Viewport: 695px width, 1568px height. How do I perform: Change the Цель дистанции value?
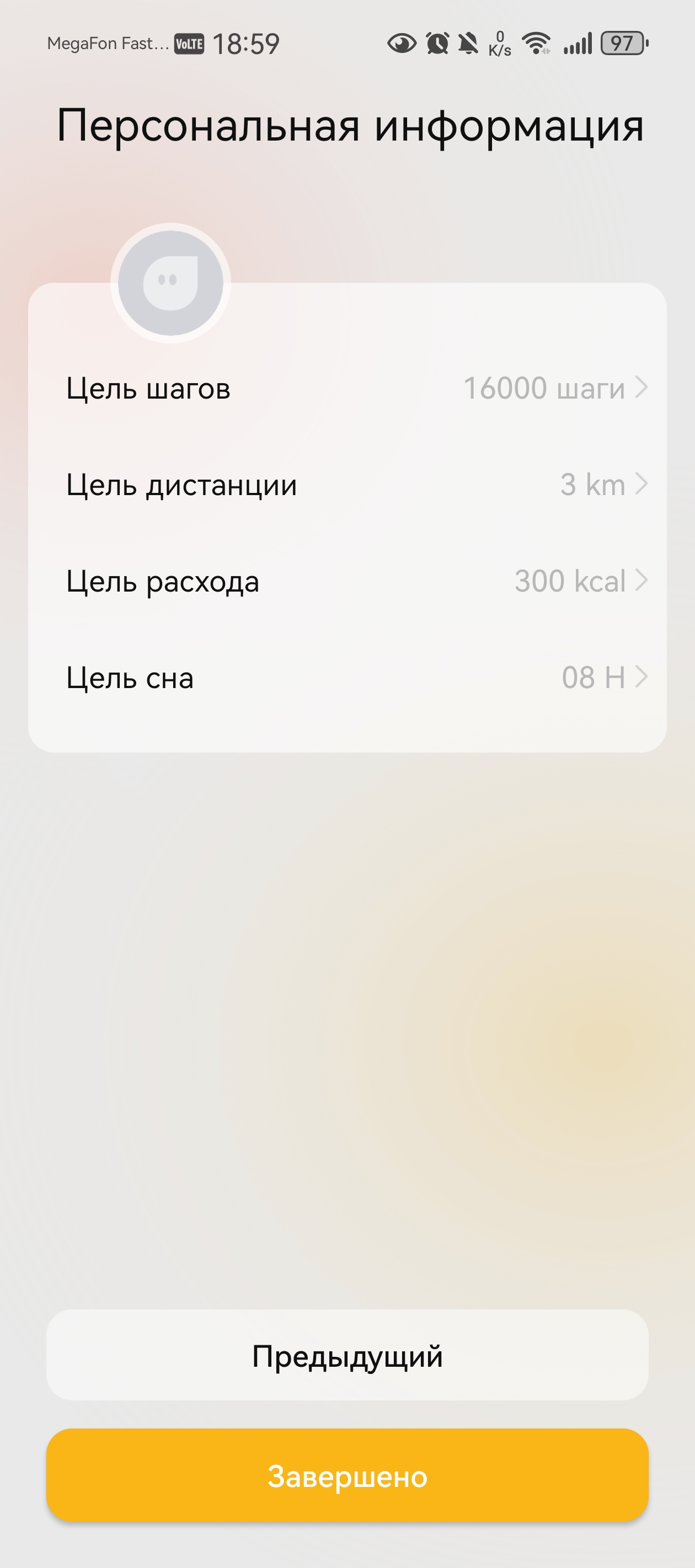coord(347,485)
